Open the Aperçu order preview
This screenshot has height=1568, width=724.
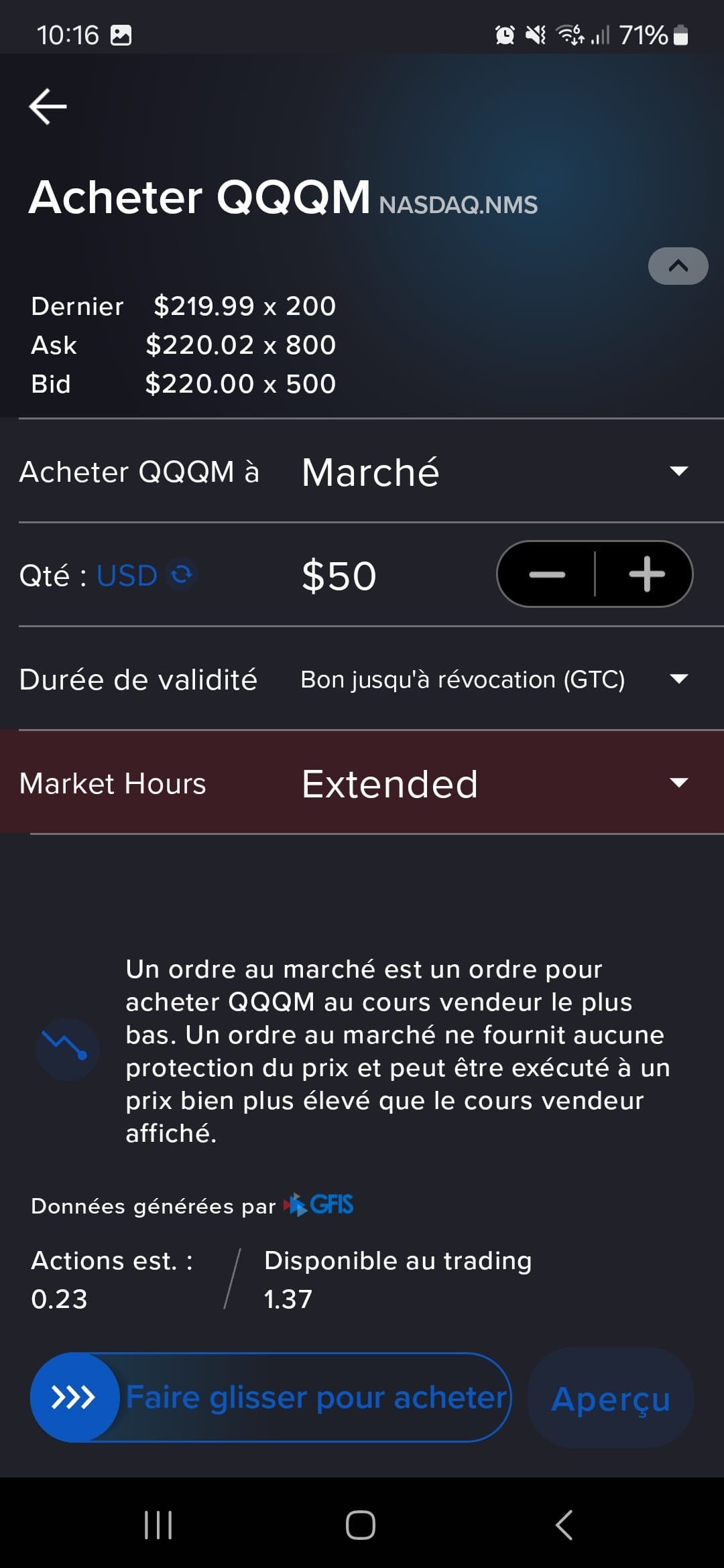[x=611, y=1398]
